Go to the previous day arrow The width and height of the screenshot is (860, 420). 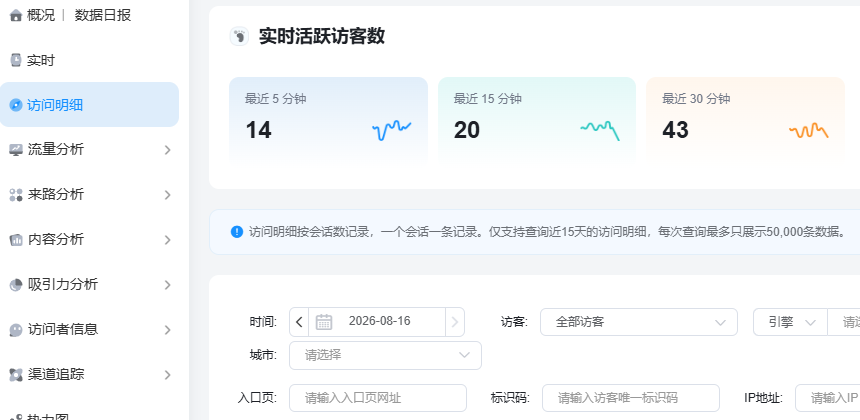(x=299, y=322)
